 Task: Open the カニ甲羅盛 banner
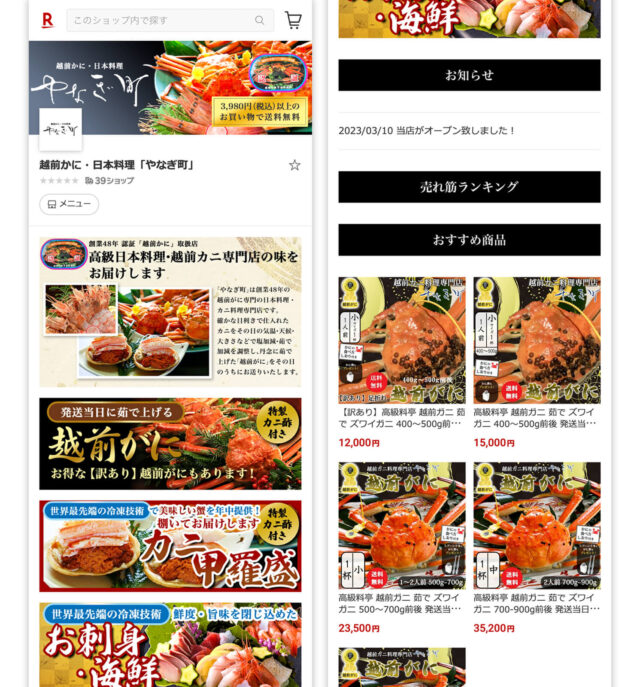(170, 546)
